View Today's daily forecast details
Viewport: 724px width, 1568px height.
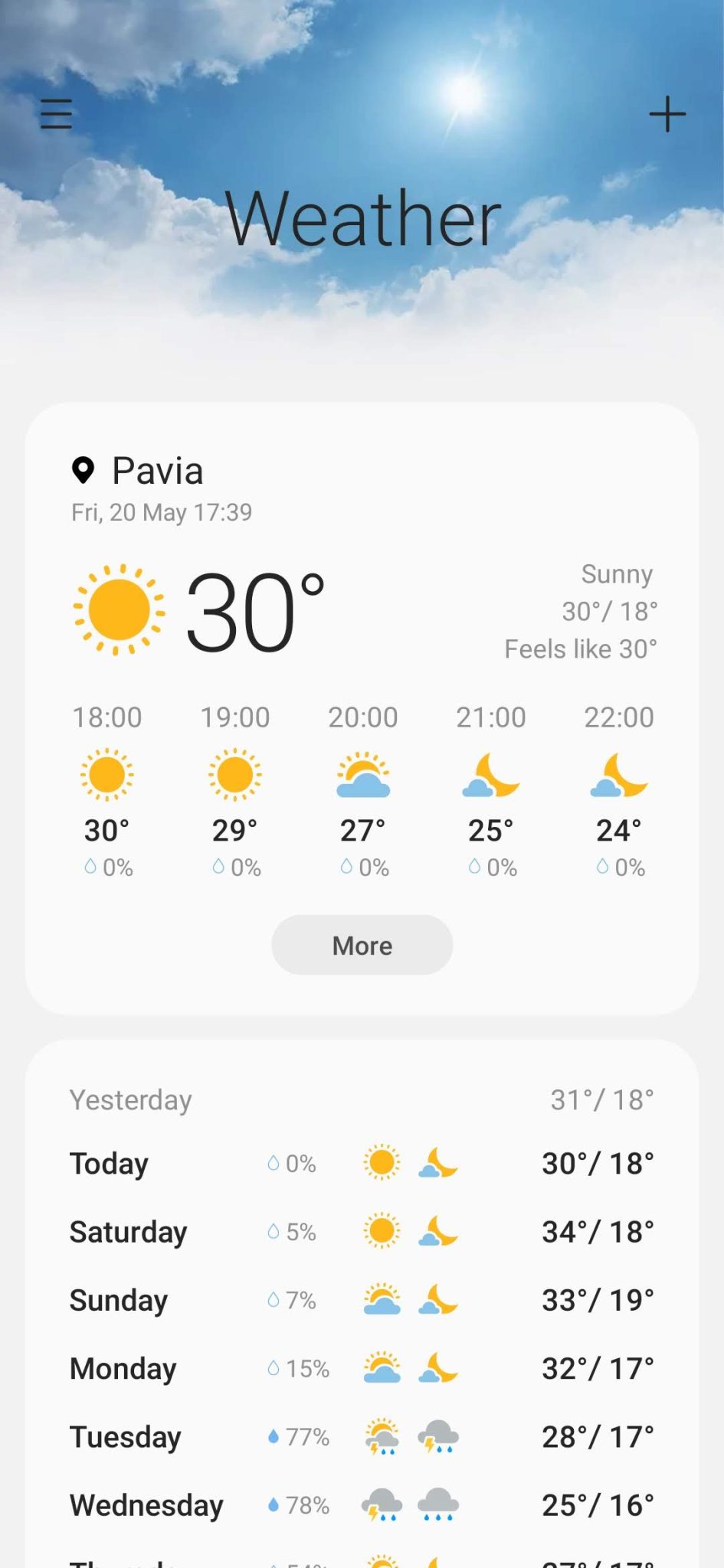point(362,1164)
